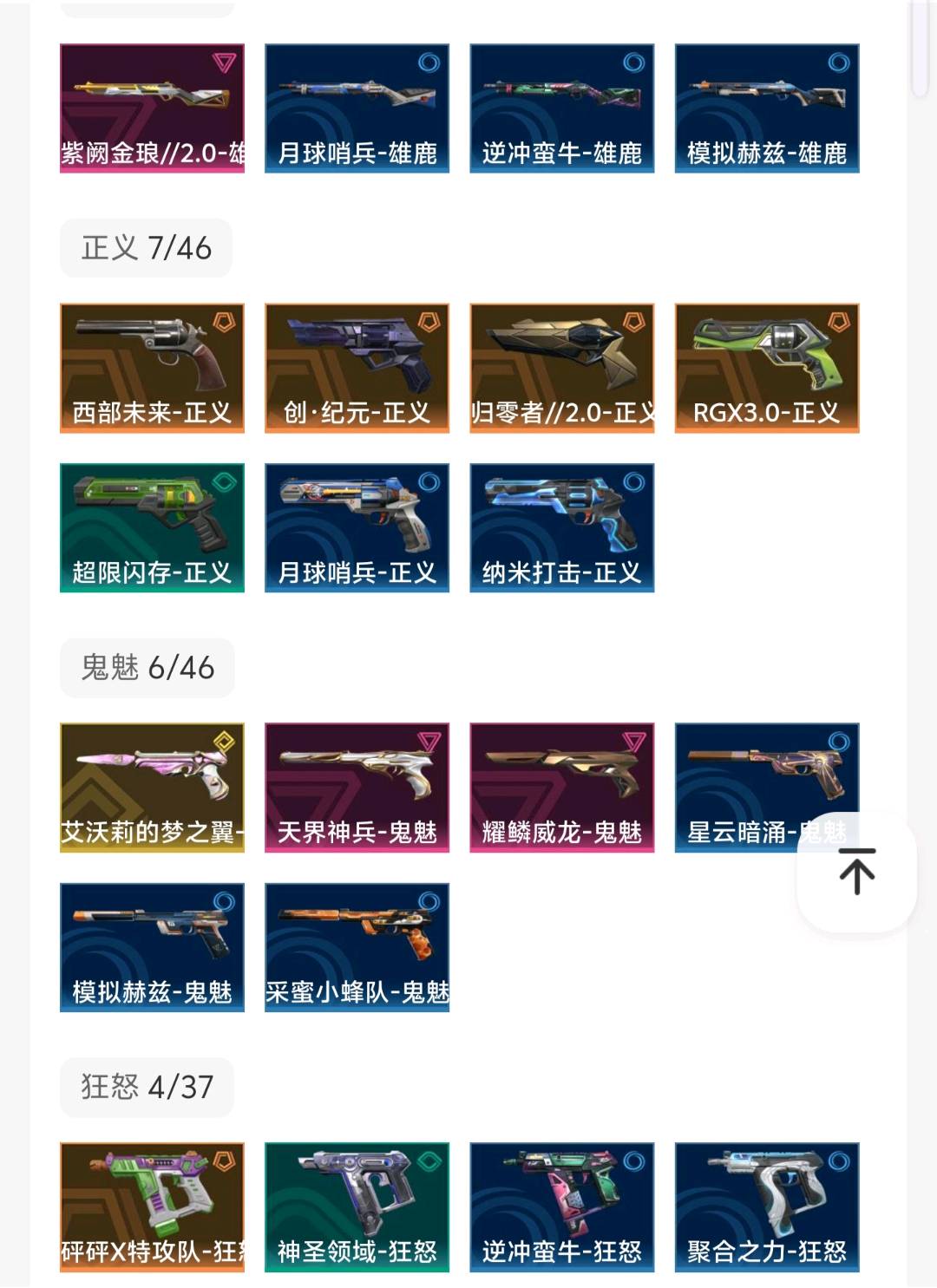The width and height of the screenshot is (937, 1288).
Task: Open the 艾沃莉的梦之翼 鬼魅 skin
Action: pyautogui.click(x=152, y=787)
